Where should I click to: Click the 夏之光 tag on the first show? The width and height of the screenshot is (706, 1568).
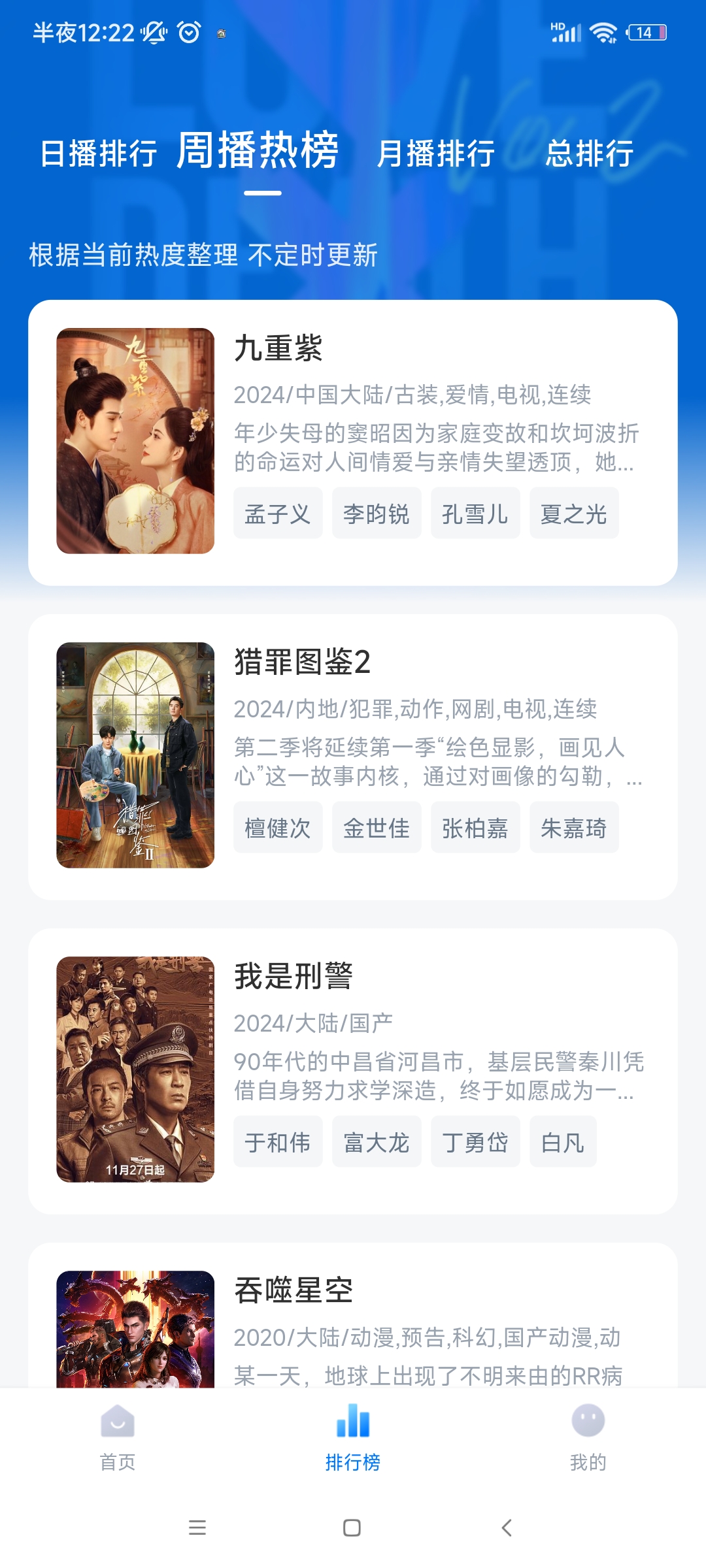pyautogui.click(x=573, y=514)
